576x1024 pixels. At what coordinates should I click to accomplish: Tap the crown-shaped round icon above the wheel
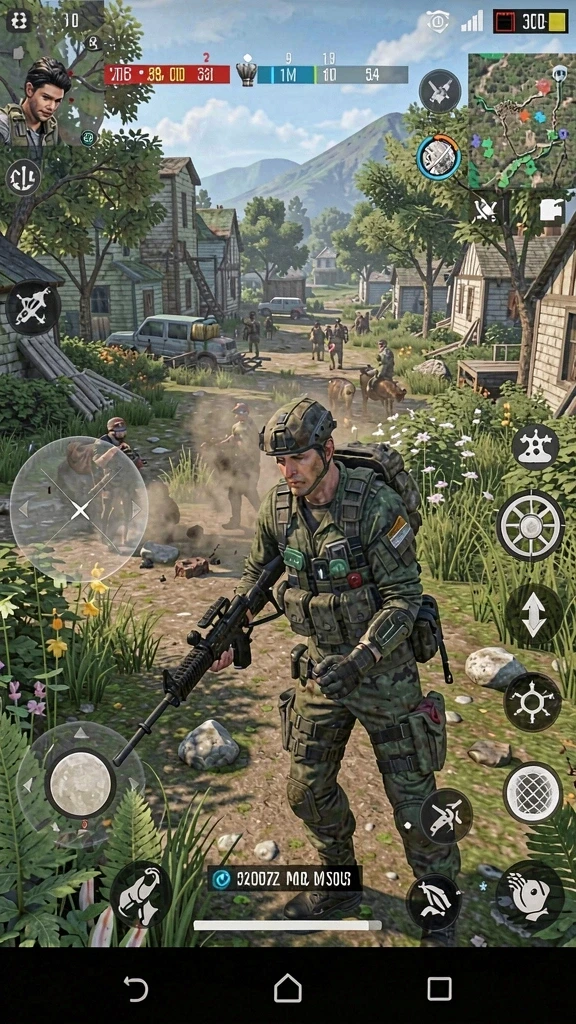535,447
